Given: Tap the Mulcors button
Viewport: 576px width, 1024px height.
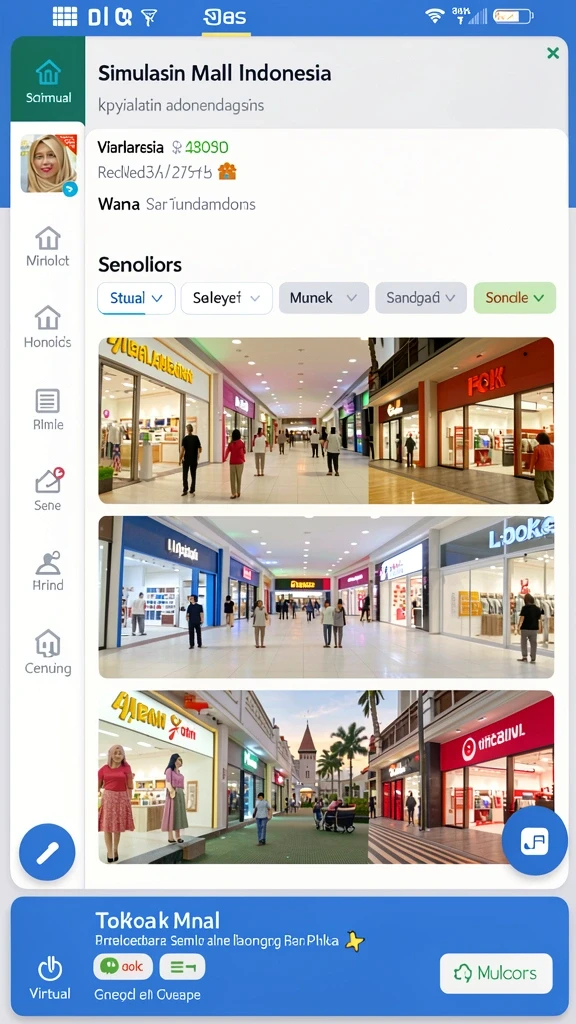Looking at the screenshot, I should [x=496, y=973].
